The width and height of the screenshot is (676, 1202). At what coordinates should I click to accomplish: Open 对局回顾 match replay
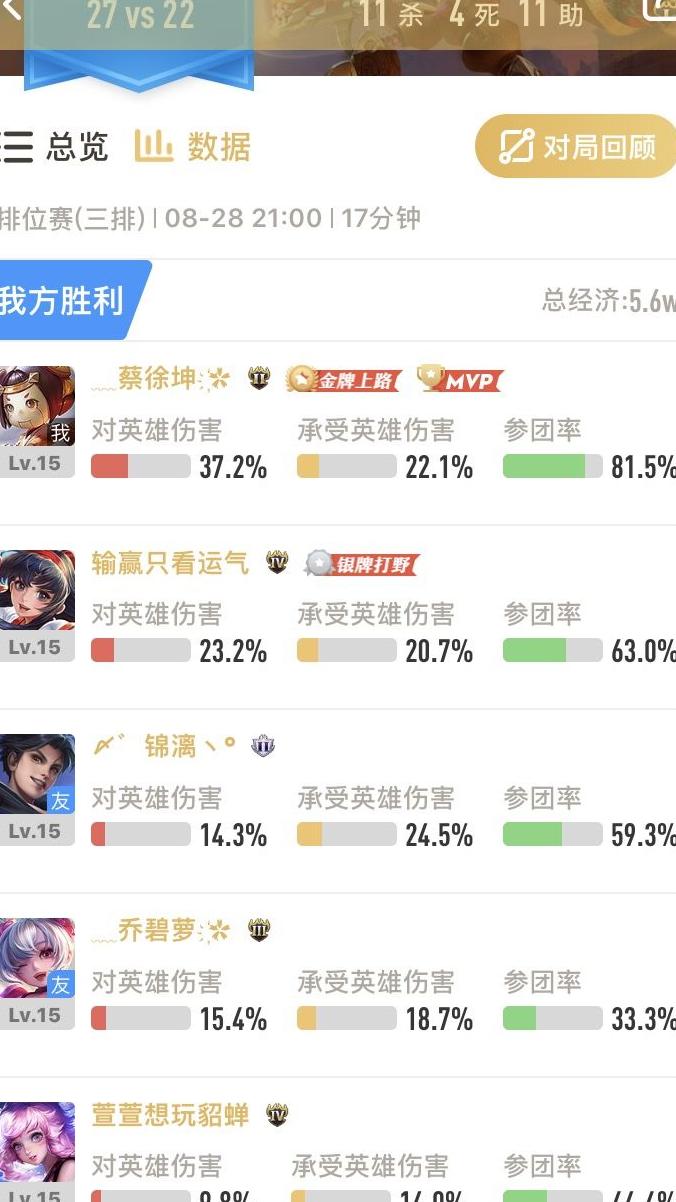pyautogui.click(x=577, y=147)
